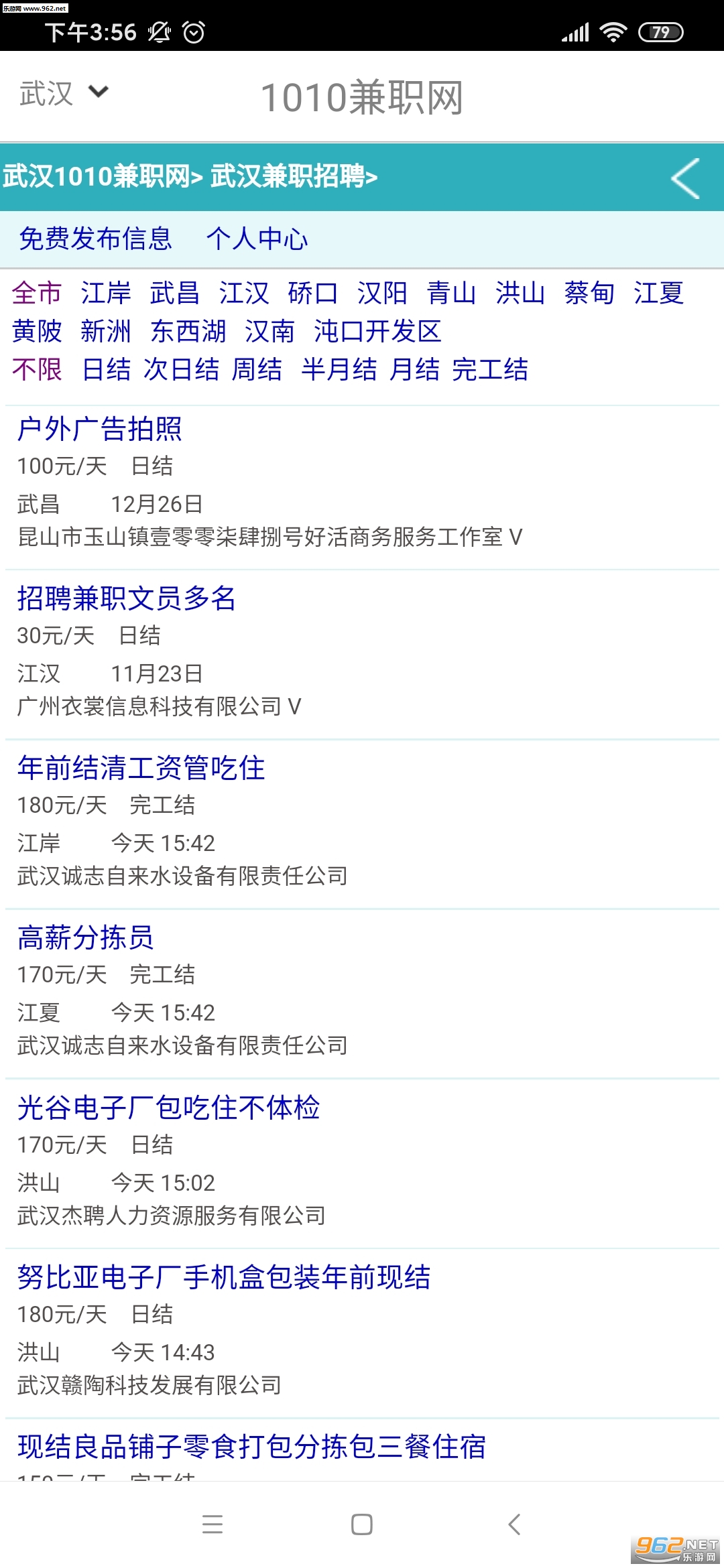Open 努比亚电子厂手机盒包装年前现结 job
The height and width of the screenshot is (1568, 724).
[x=224, y=1277]
